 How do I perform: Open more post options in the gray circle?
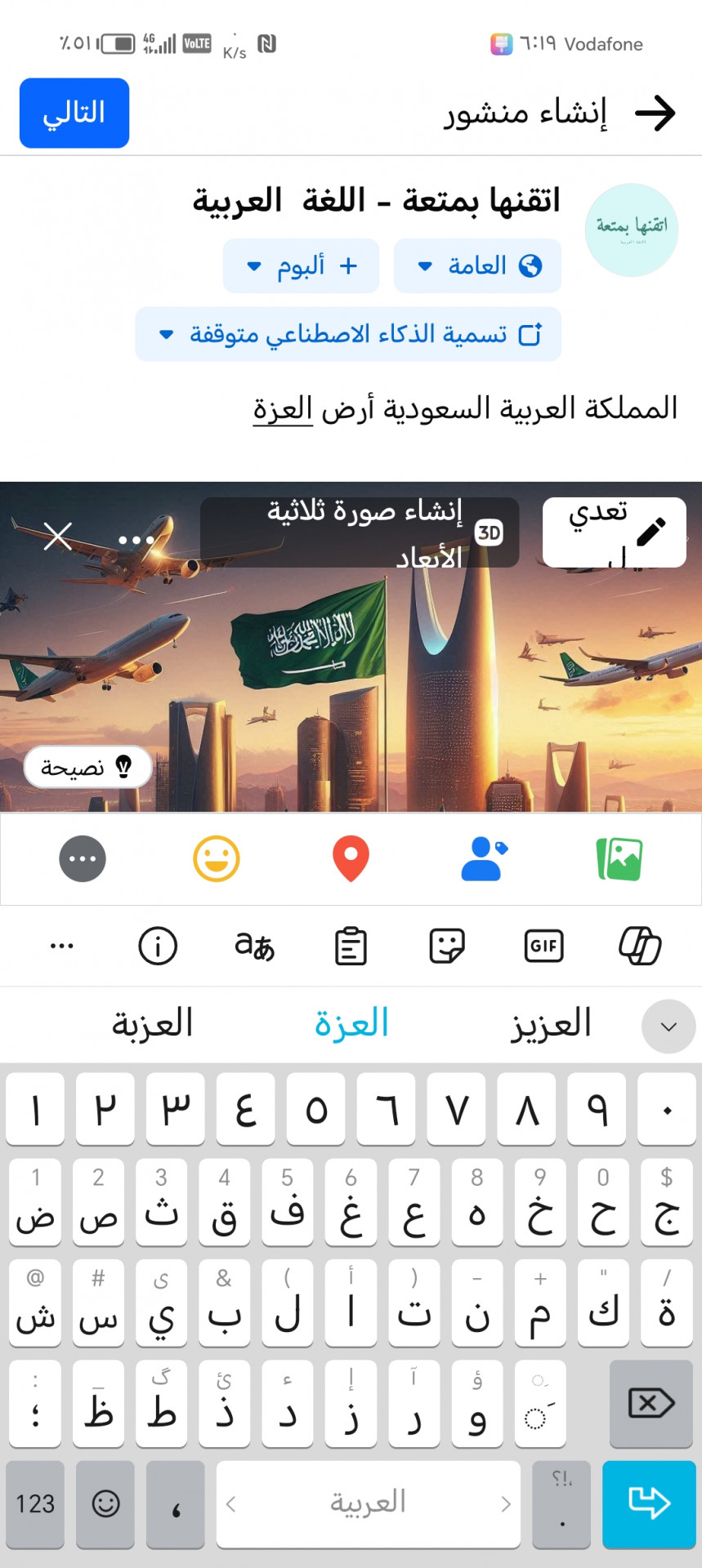(83, 859)
